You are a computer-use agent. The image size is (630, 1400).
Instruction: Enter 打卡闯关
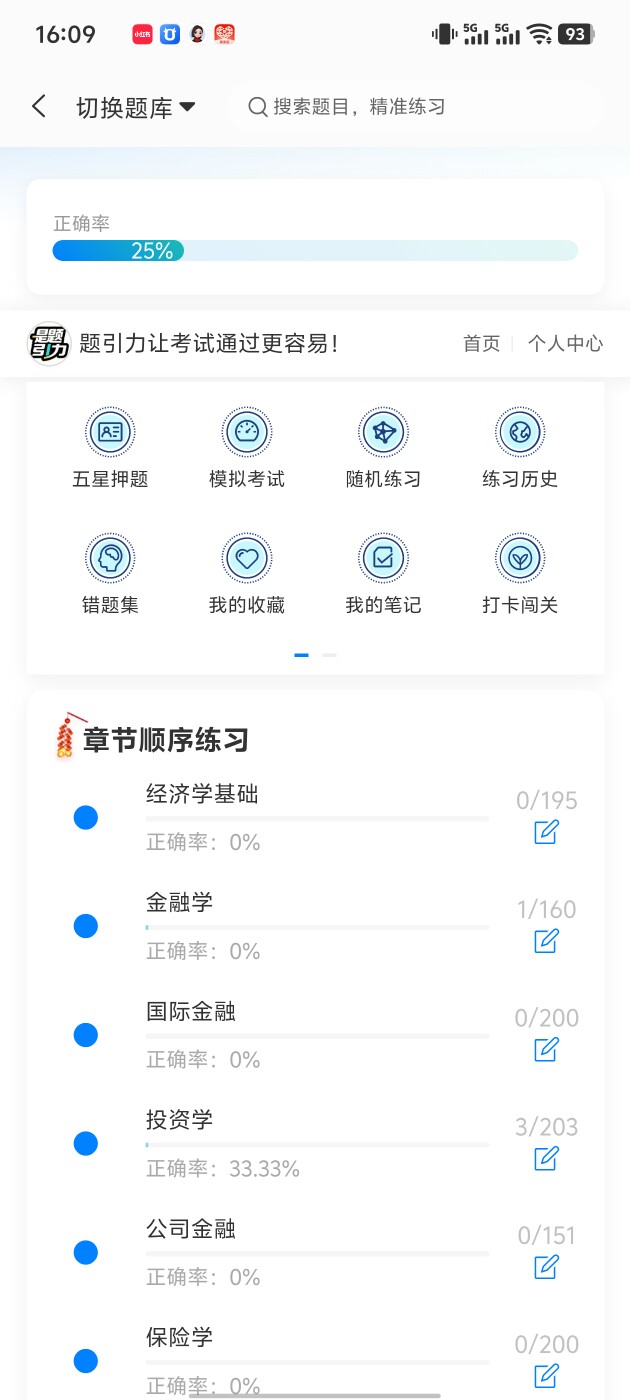(519, 574)
